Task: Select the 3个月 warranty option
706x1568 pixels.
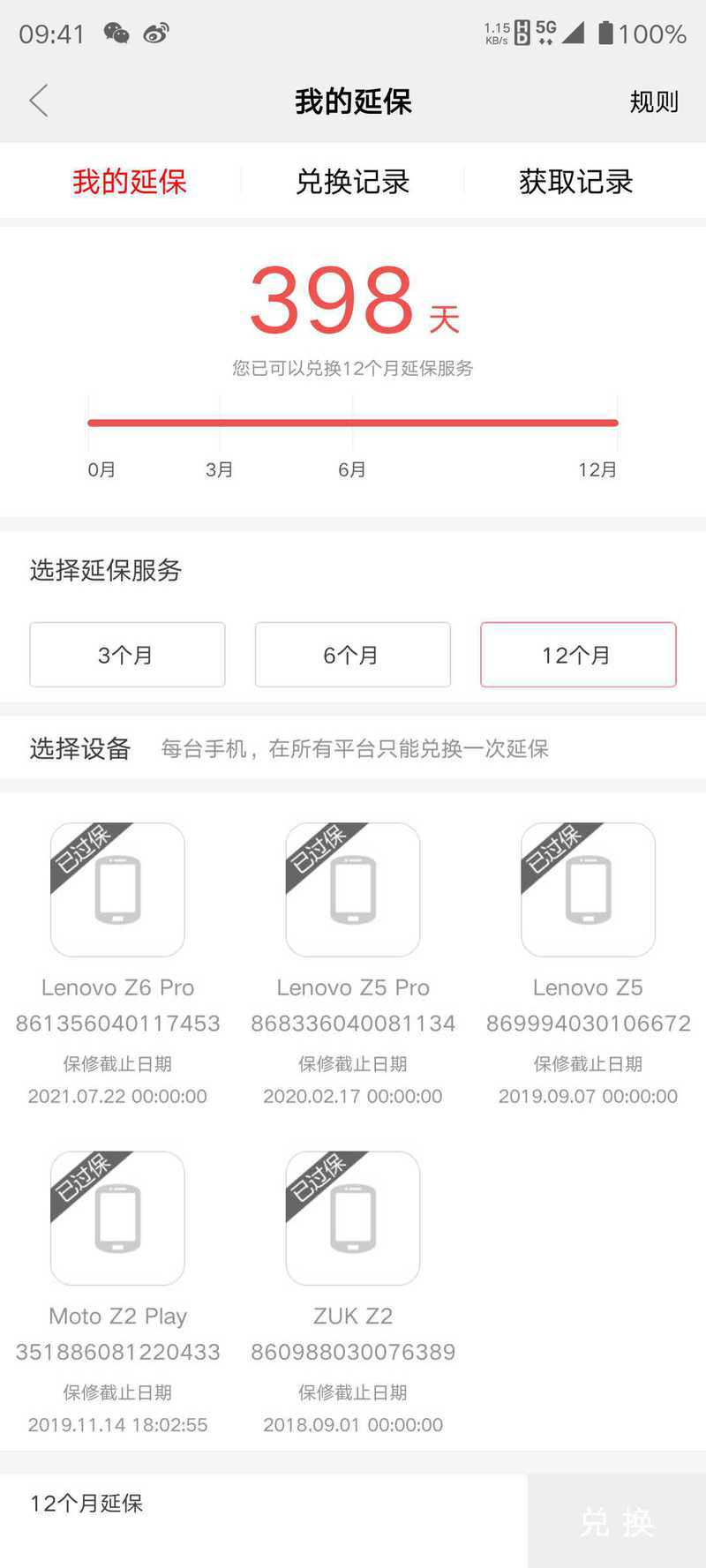Action: (x=127, y=655)
